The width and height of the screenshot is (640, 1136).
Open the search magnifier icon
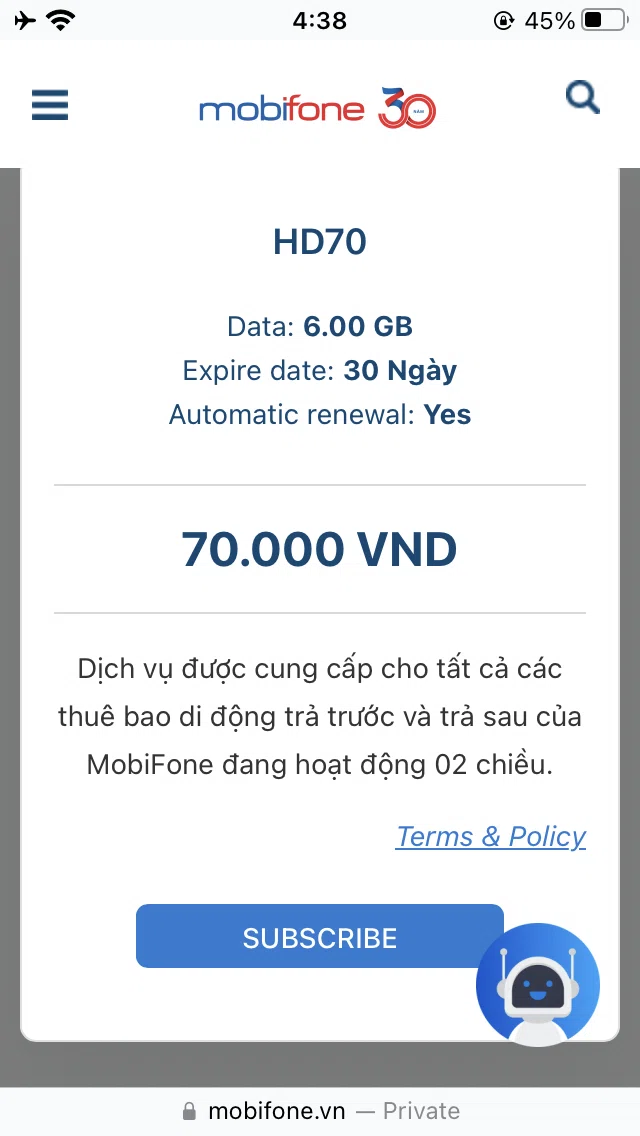click(x=583, y=98)
